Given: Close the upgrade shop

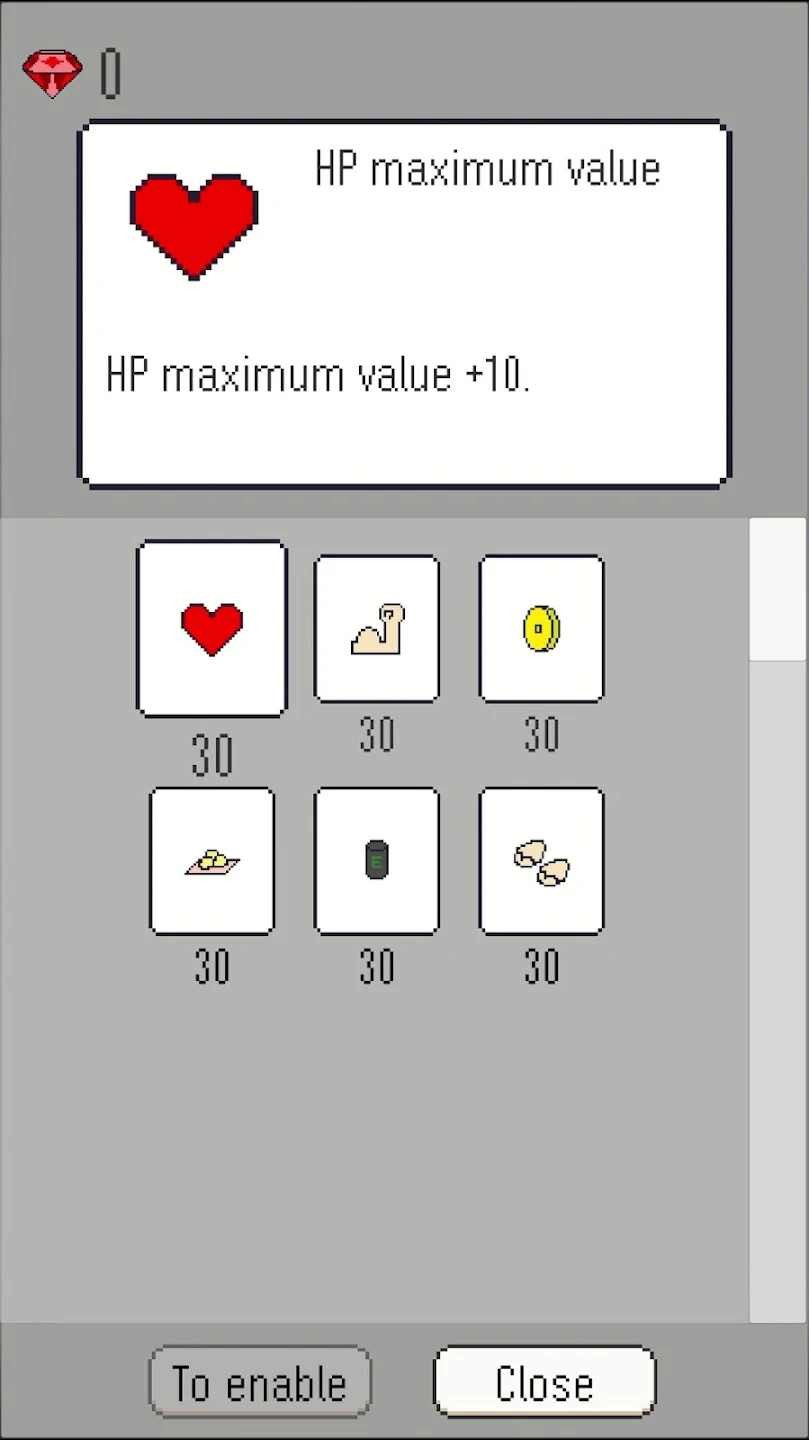Looking at the screenshot, I should (x=545, y=1382).
